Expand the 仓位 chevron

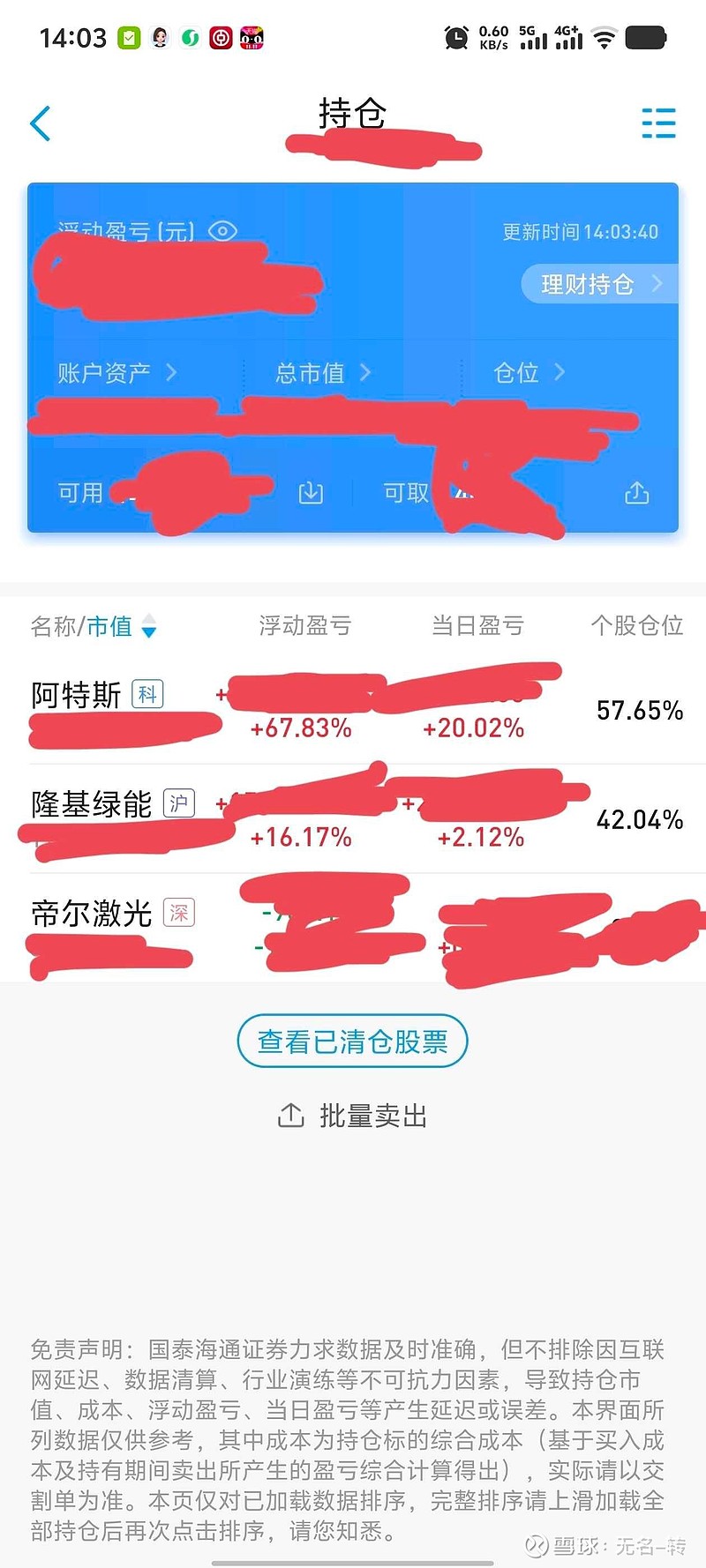coord(560,372)
